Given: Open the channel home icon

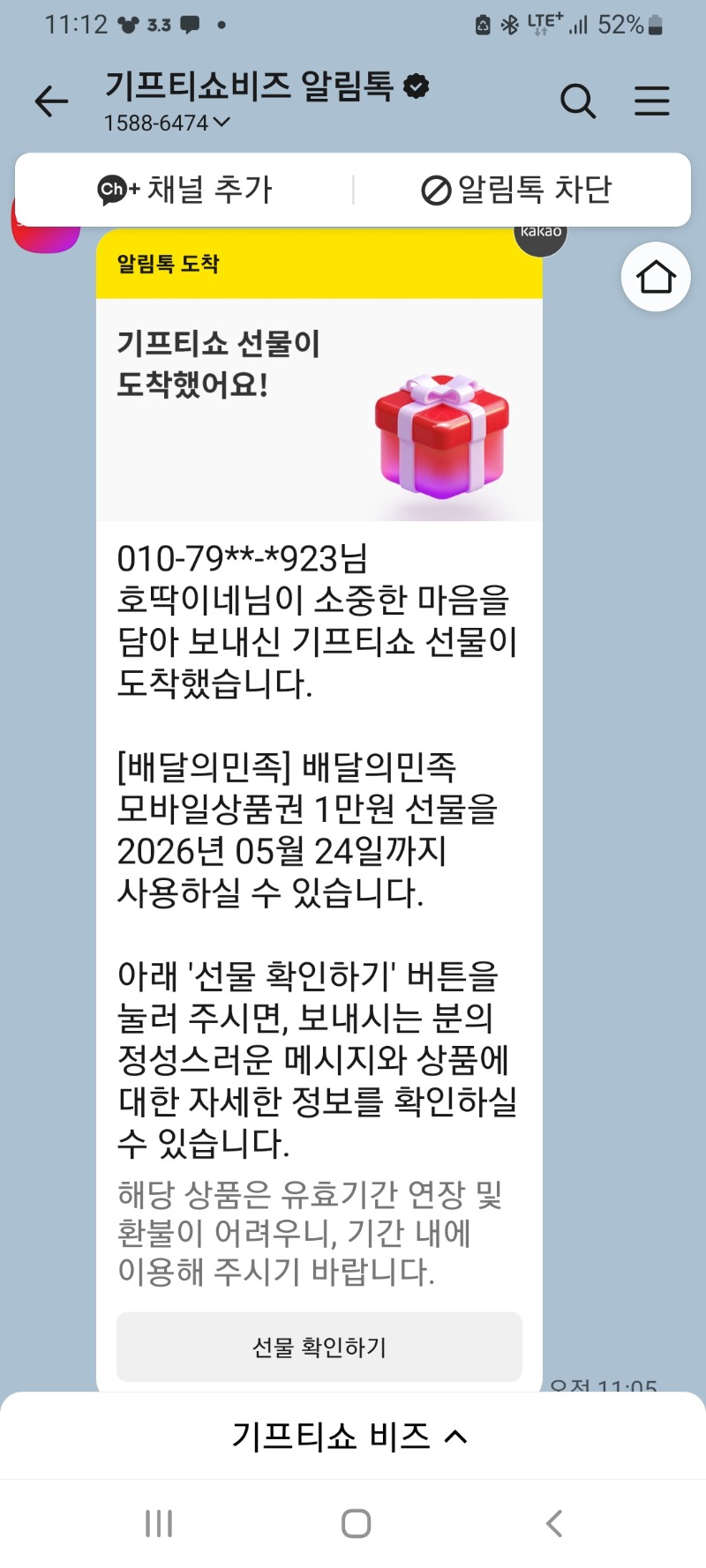Looking at the screenshot, I should [x=656, y=277].
